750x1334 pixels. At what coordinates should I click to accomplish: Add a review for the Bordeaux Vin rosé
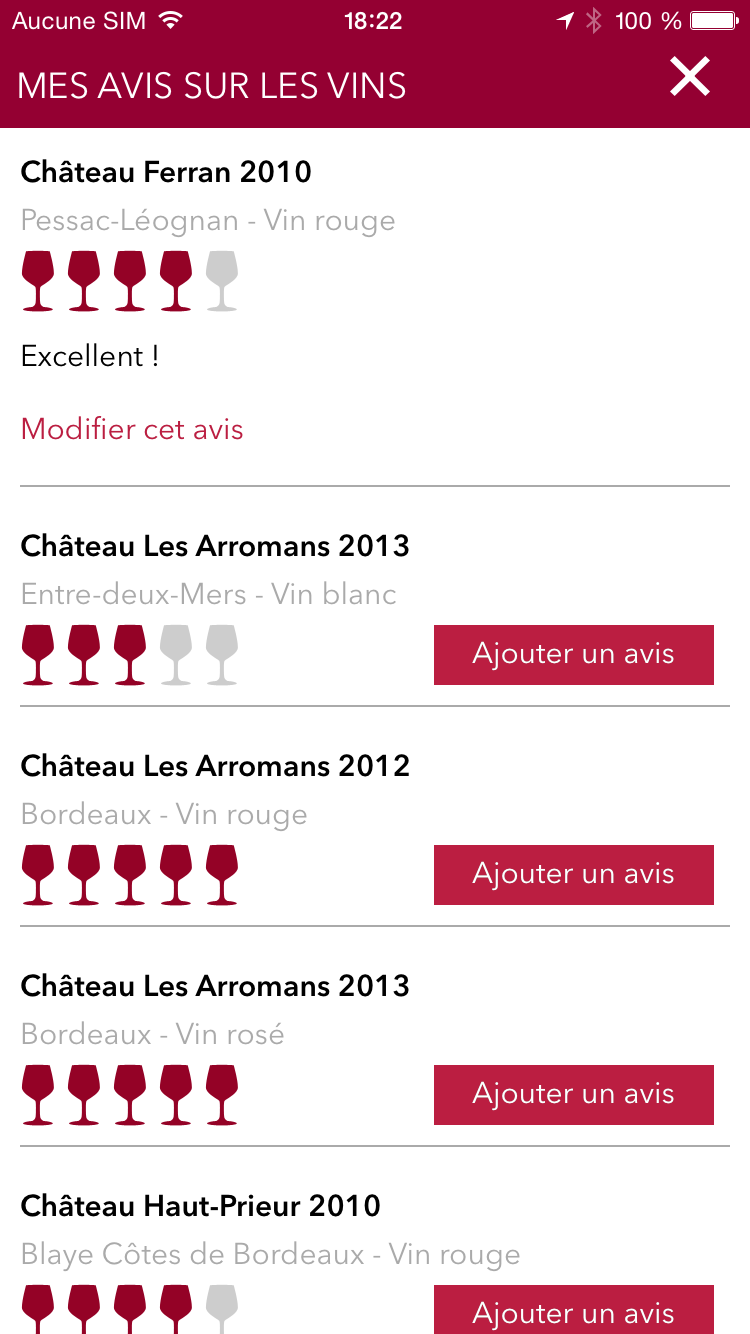[574, 1095]
